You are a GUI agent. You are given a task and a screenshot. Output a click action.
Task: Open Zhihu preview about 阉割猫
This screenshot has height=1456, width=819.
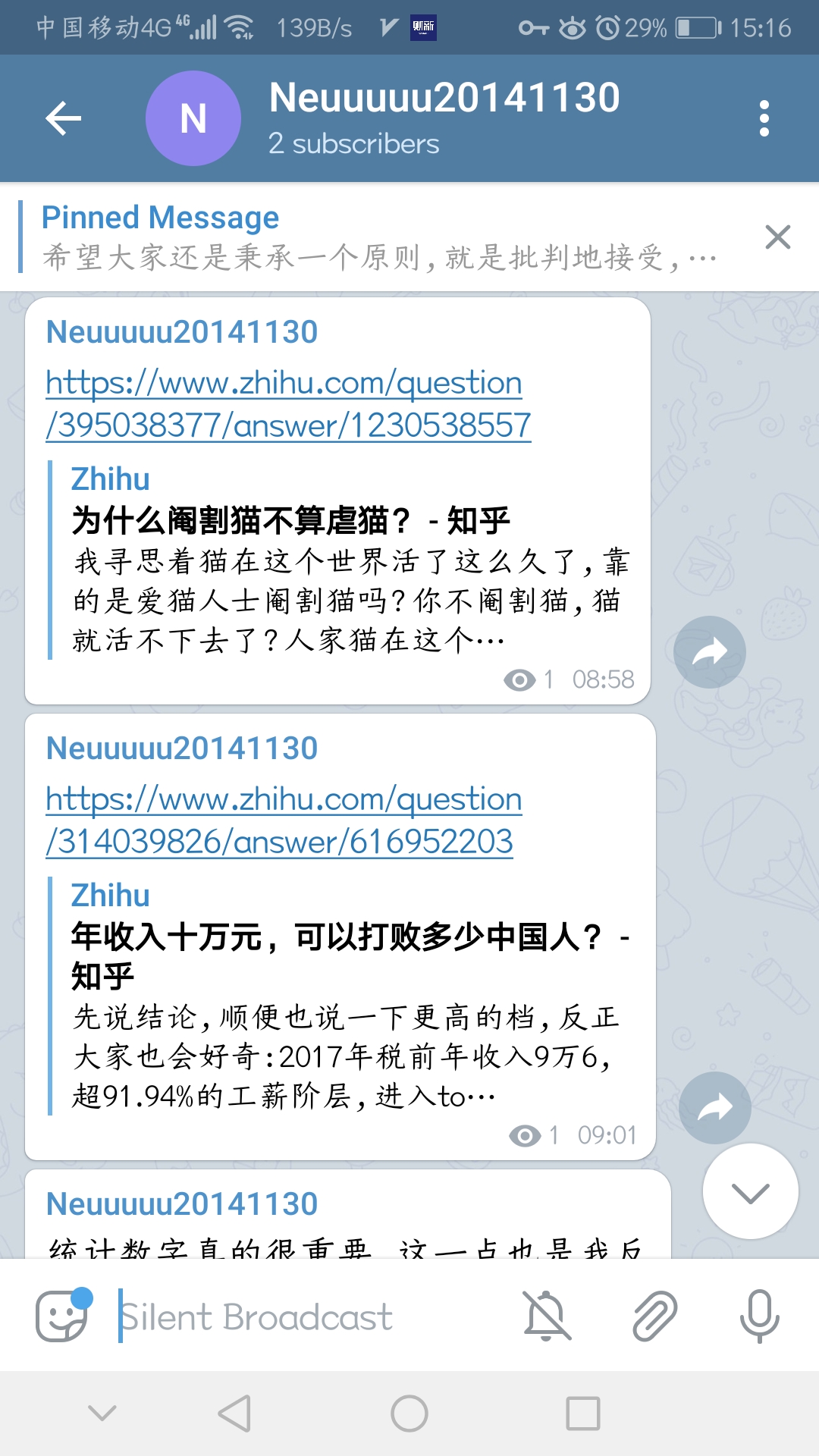click(x=349, y=561)
